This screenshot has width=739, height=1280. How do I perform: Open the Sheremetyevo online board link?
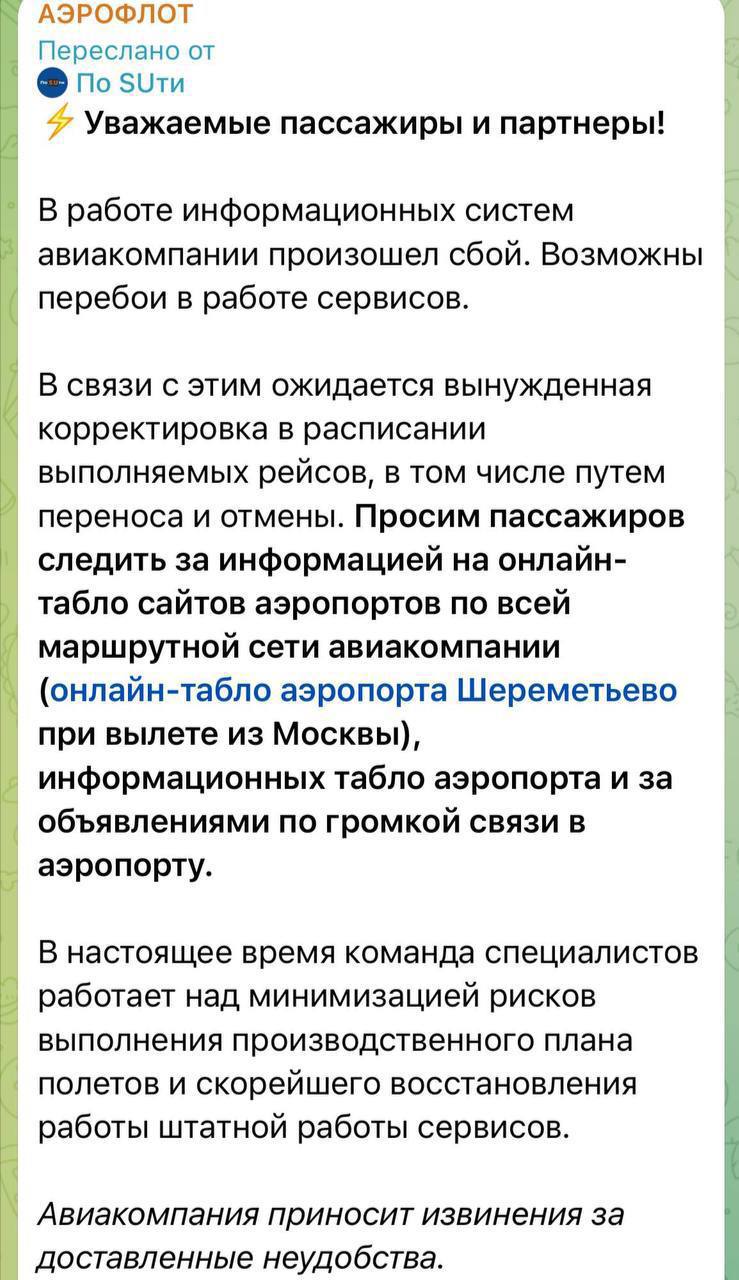pyautogui.click(x=362, y=691)
